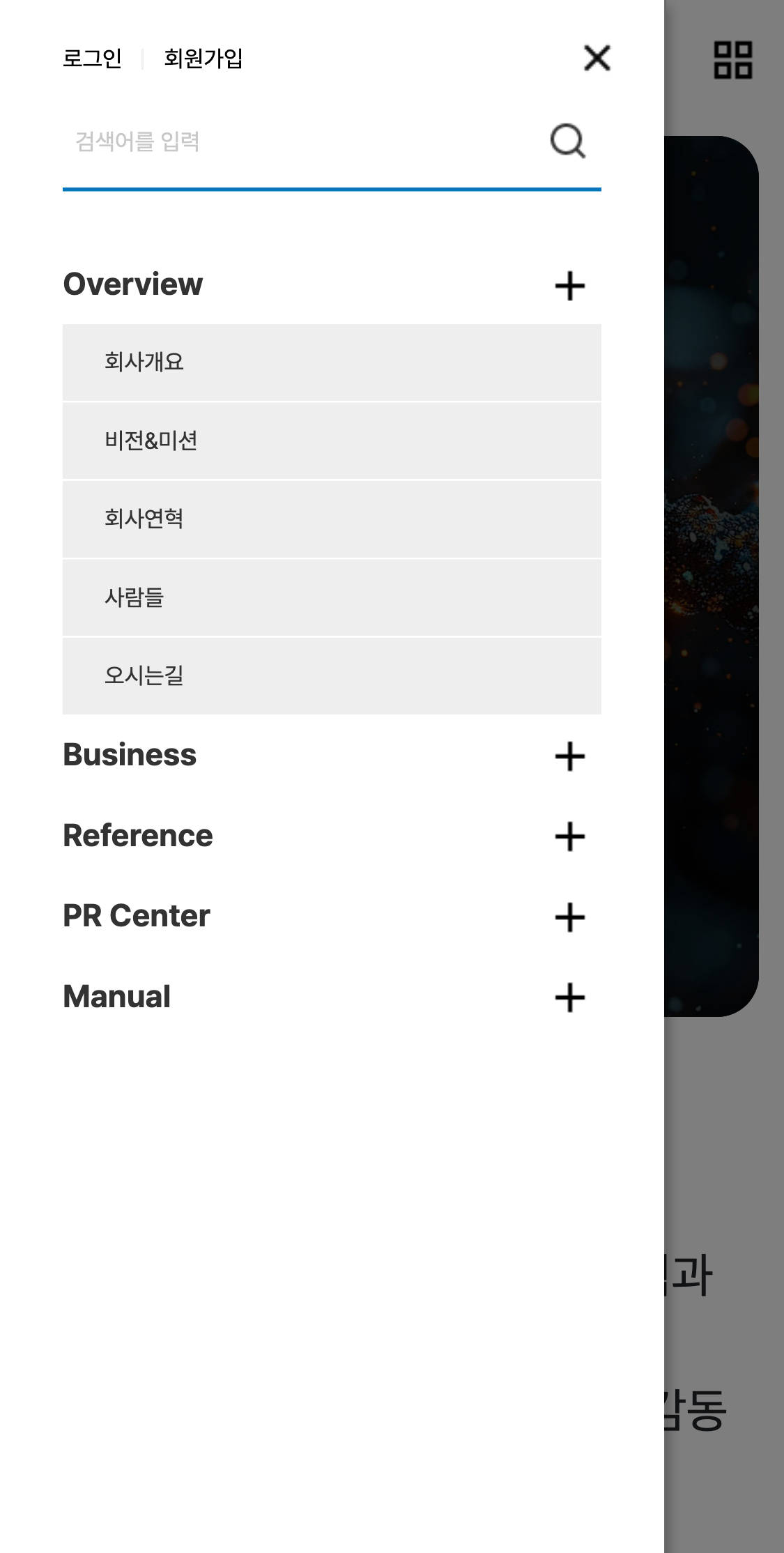This screenshot has height=1553, width=784.
Task: Expand the Reference section
Action: pyautogui.click(x=569, y=836)
